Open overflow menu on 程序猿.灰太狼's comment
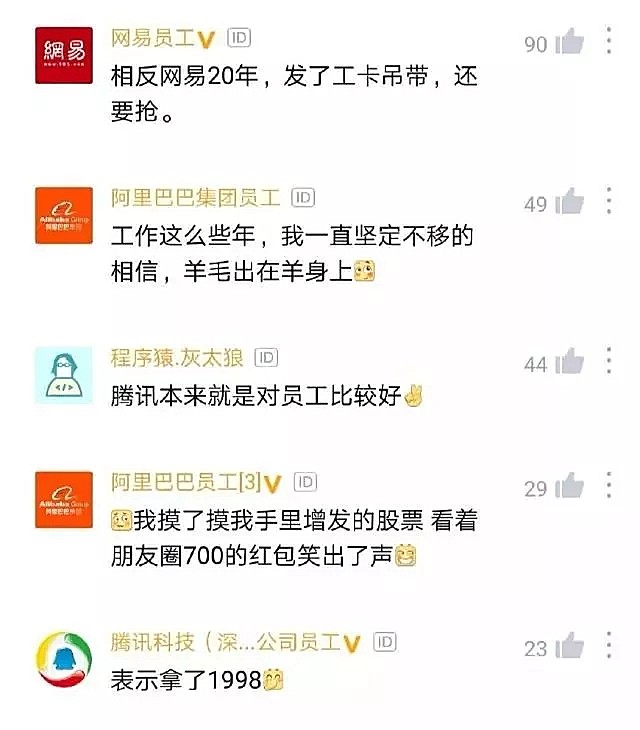Image resolution: width=640 pixels, height=730 pixels. tap(609, 361)
